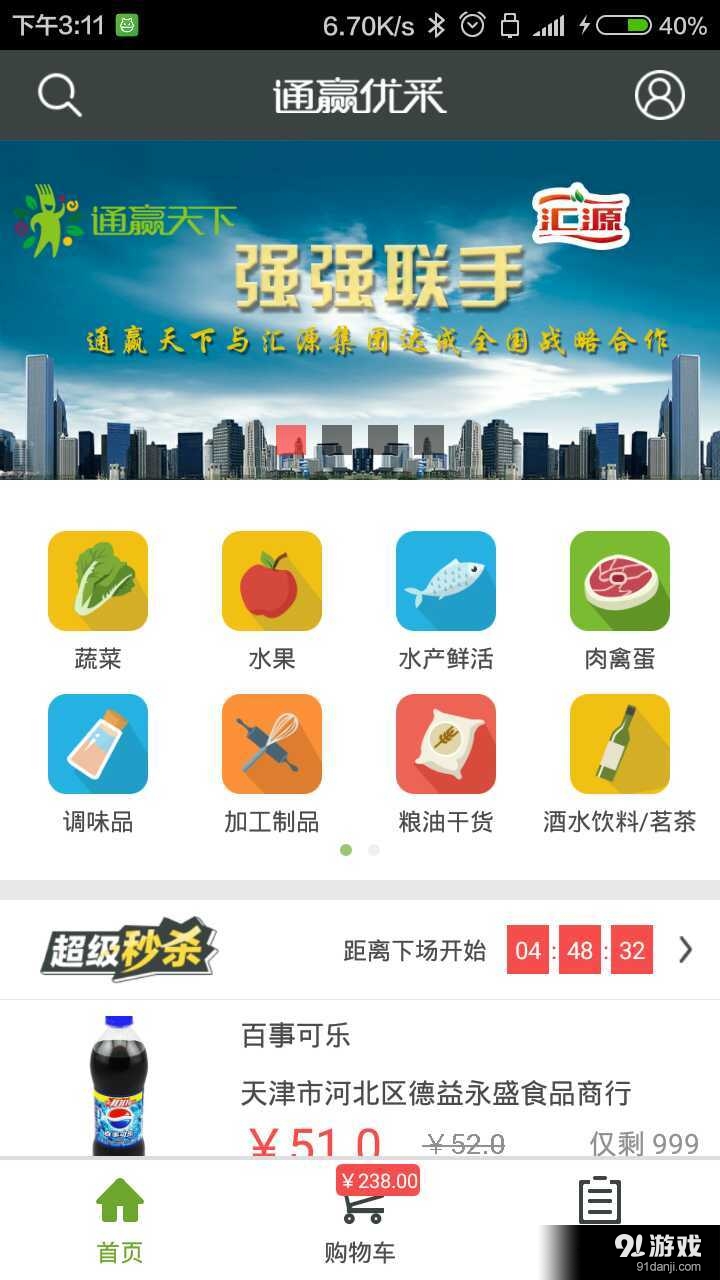Screen dimensions: 720x1280
Task: Tap the 加工制品 whisk icon
Action: point(271,743)
